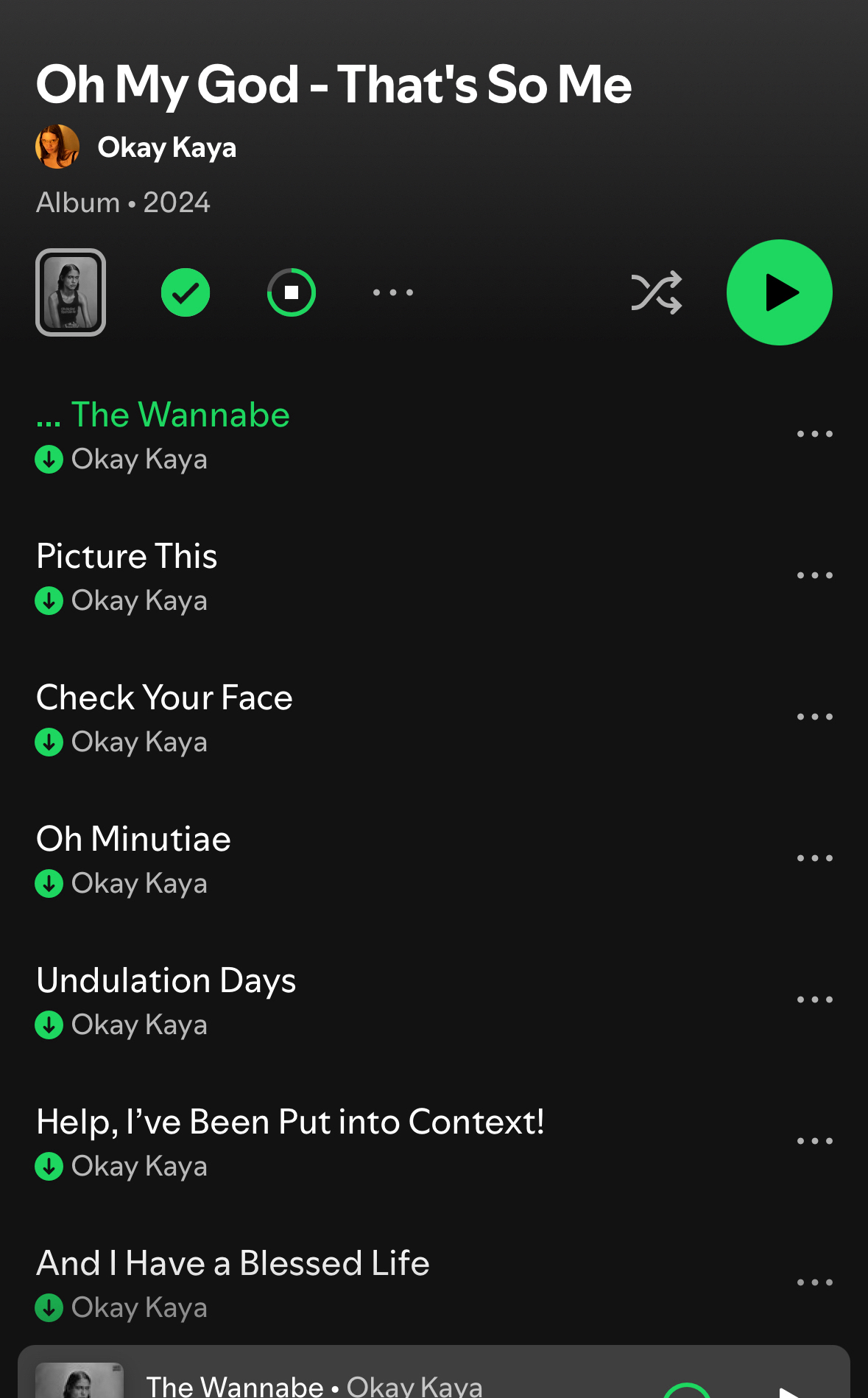
Task: Toggle shuffle for this album
Action: 656,292
